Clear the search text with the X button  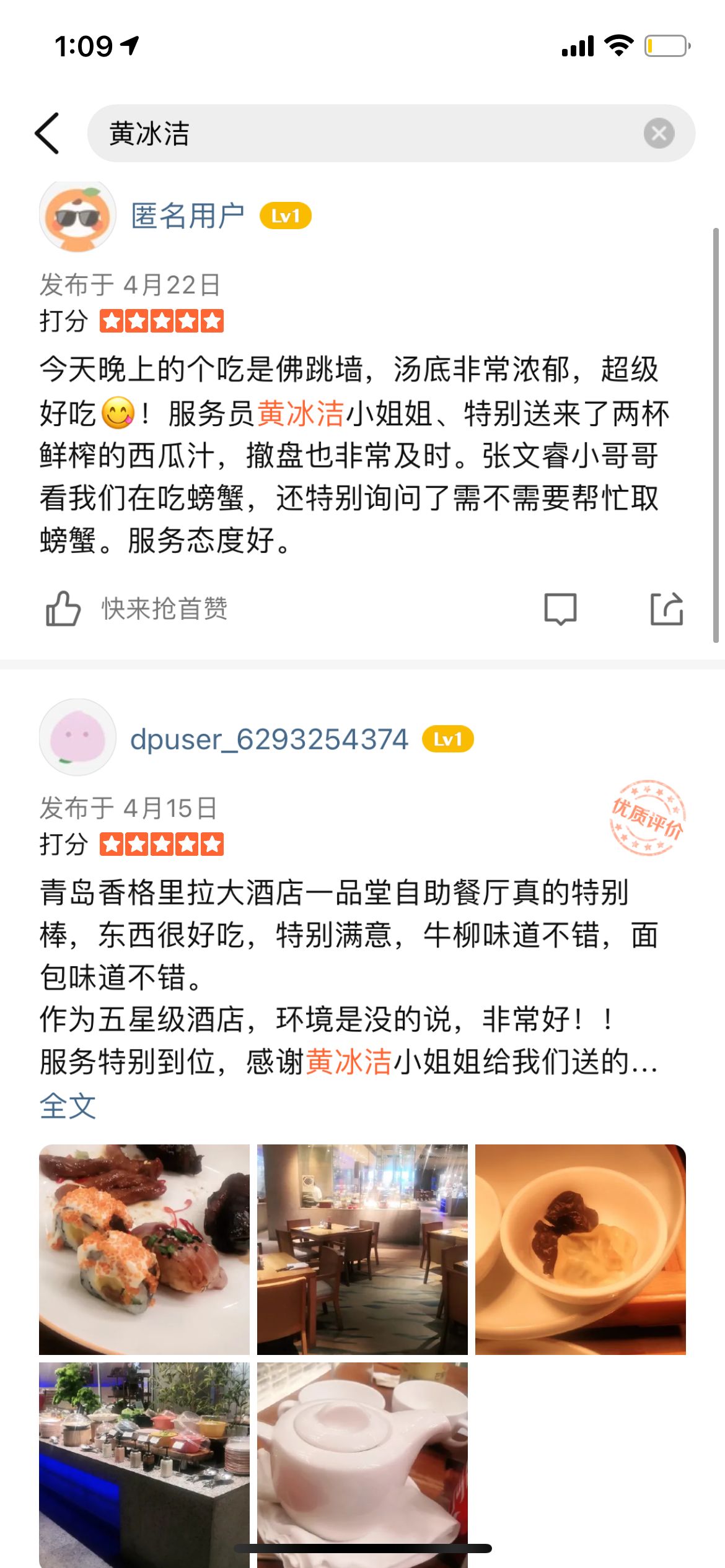[659, 133]
